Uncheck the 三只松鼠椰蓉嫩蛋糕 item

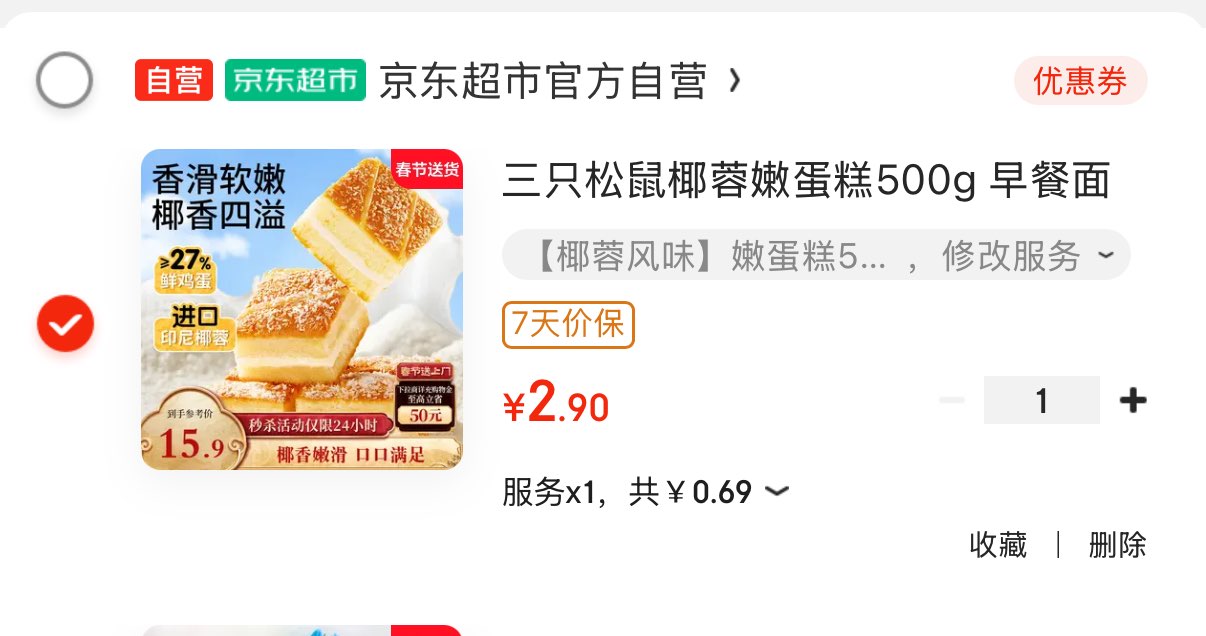pos(65,323)
